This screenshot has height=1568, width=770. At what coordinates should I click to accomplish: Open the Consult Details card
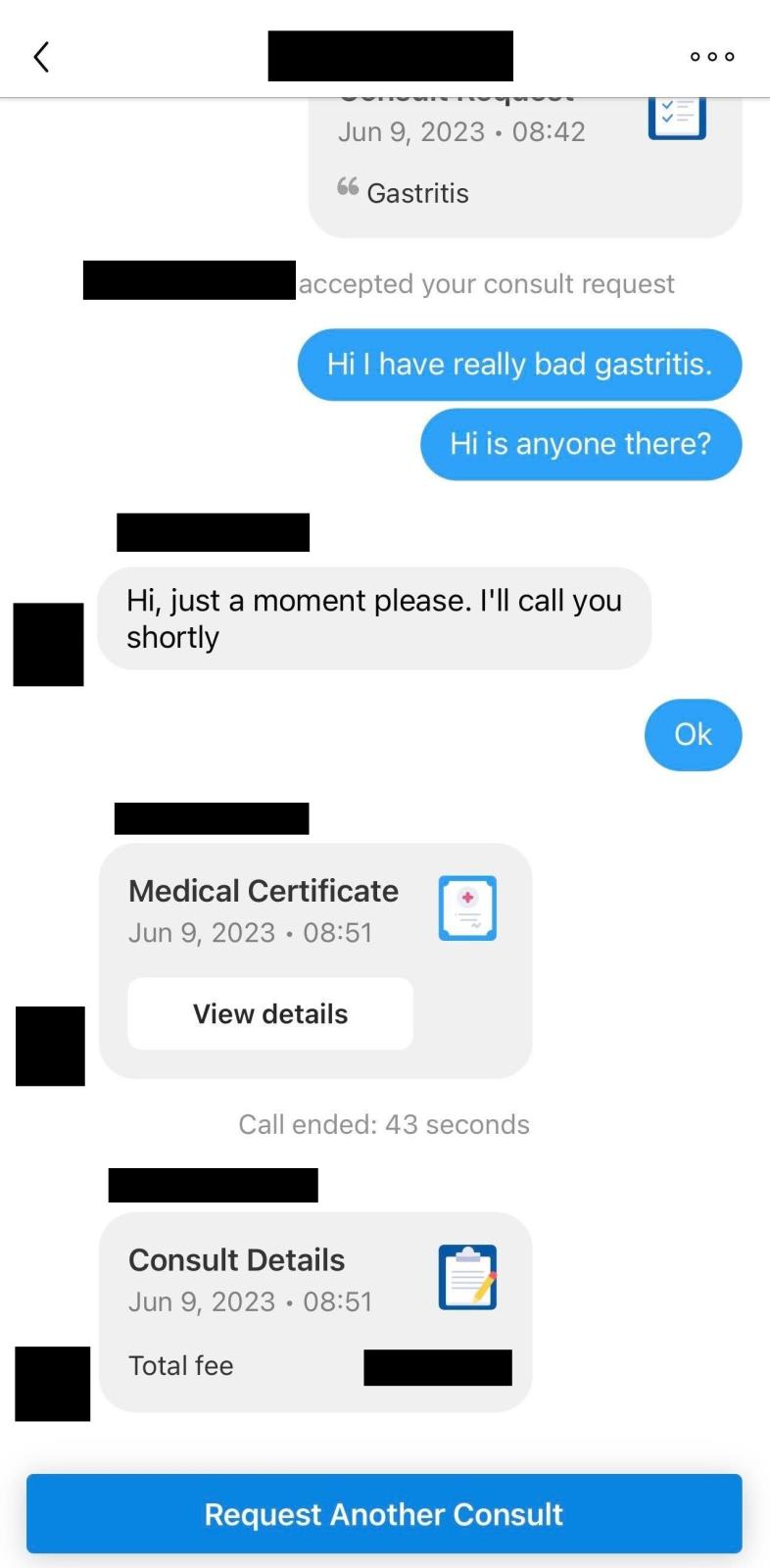pos(315,1312)
